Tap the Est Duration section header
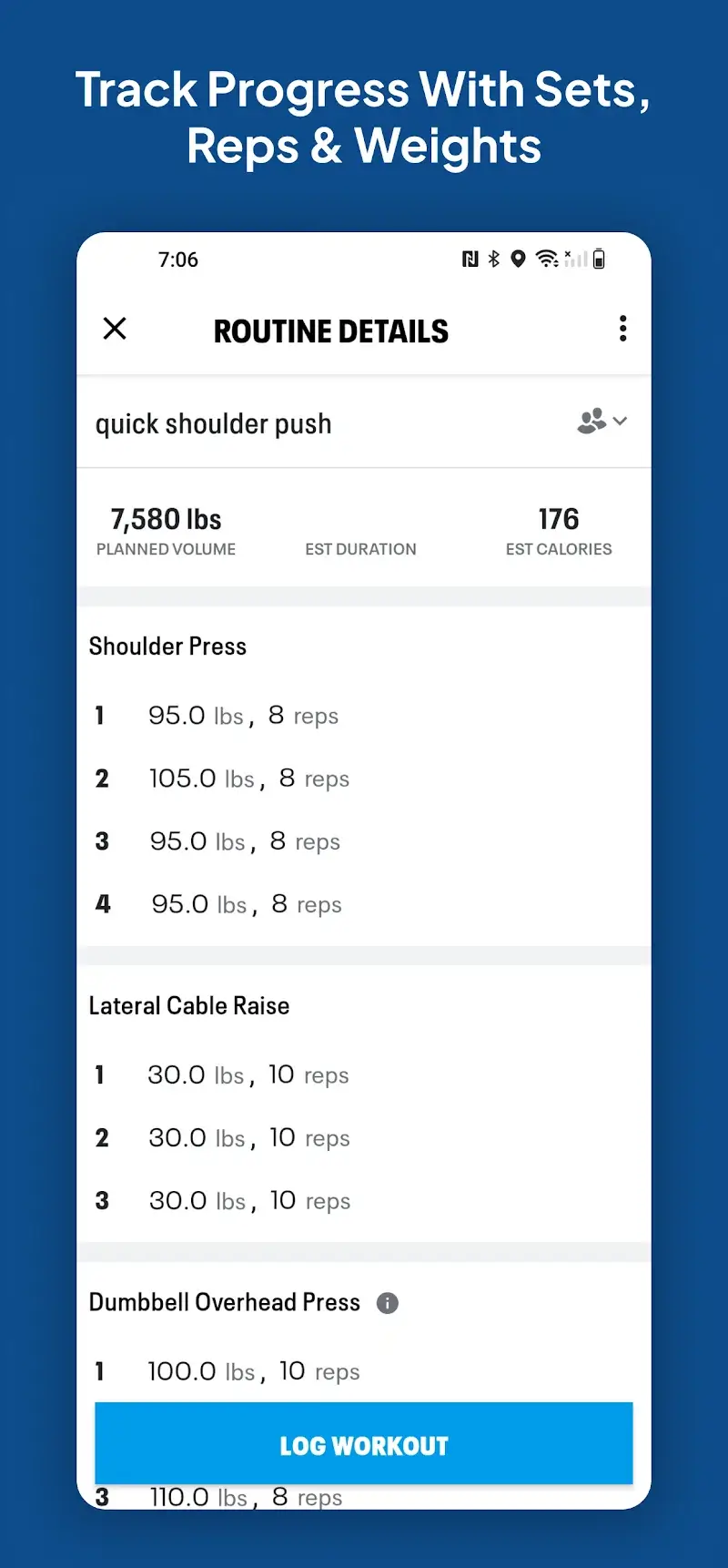This screenshot has width=728, height=1568. pyautogui.click(x=361, y=549)
